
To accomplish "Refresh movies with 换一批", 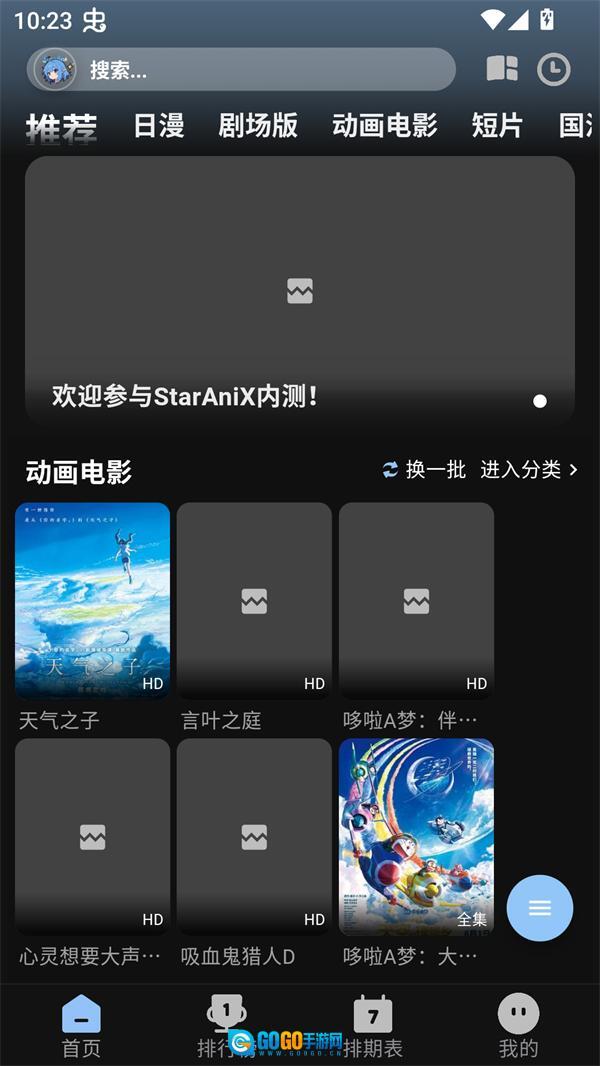I will (x=424, y=470).
